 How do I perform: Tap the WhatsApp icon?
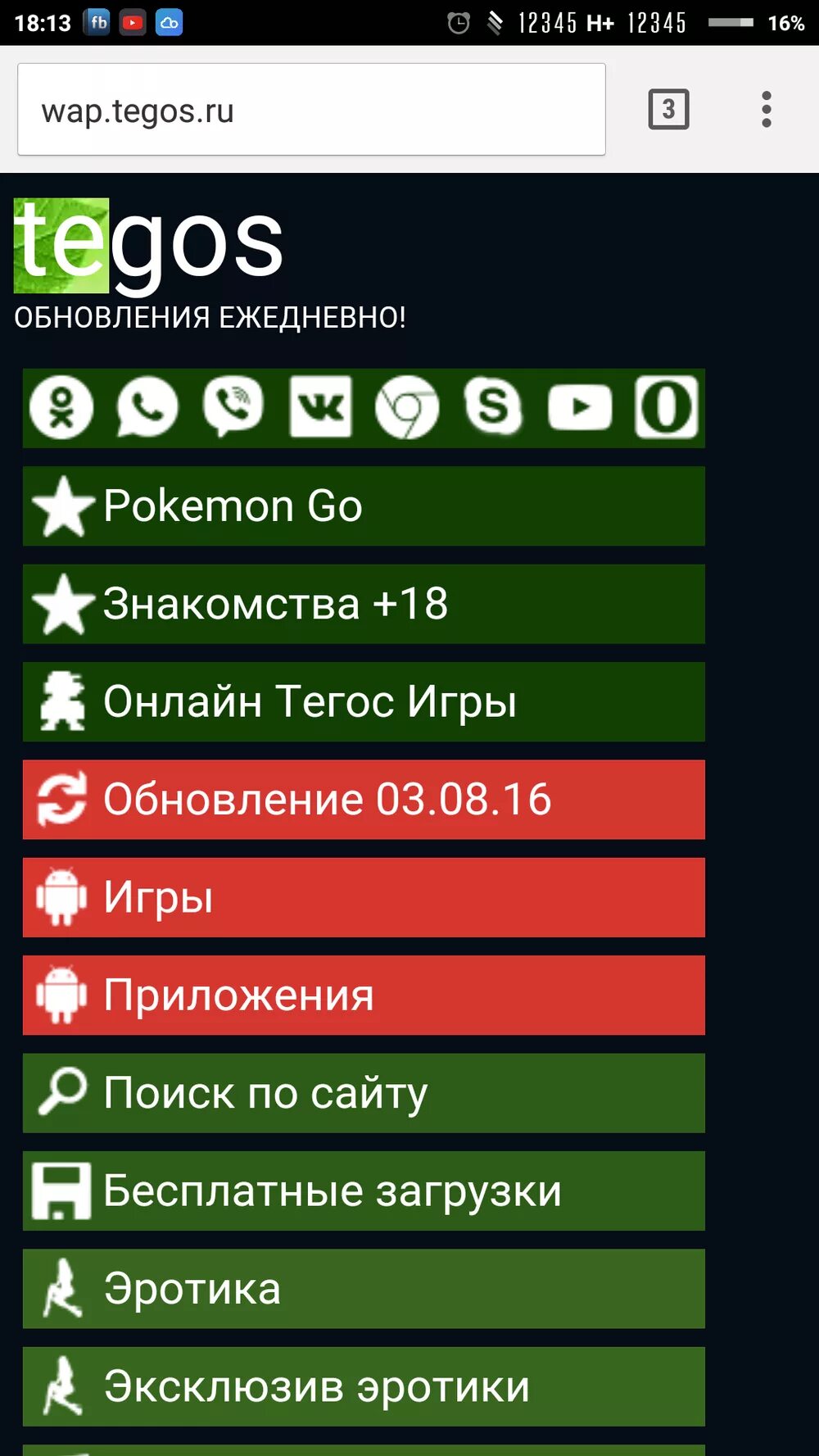pos(147,407)
